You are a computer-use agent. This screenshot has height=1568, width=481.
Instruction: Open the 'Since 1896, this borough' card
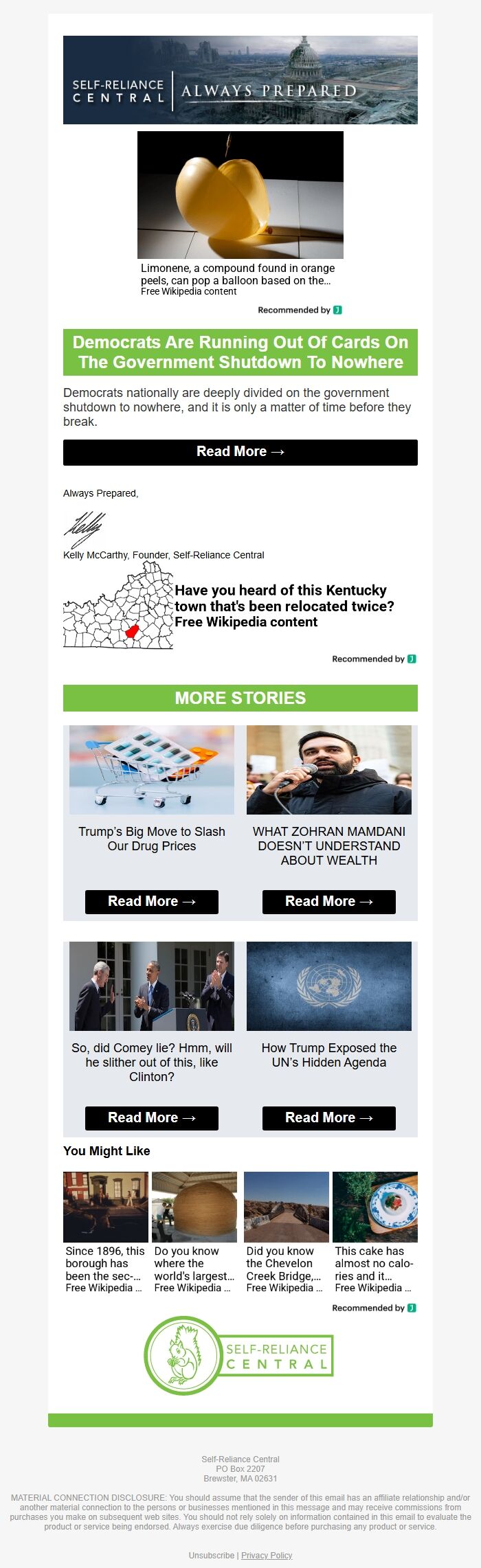105,1231
